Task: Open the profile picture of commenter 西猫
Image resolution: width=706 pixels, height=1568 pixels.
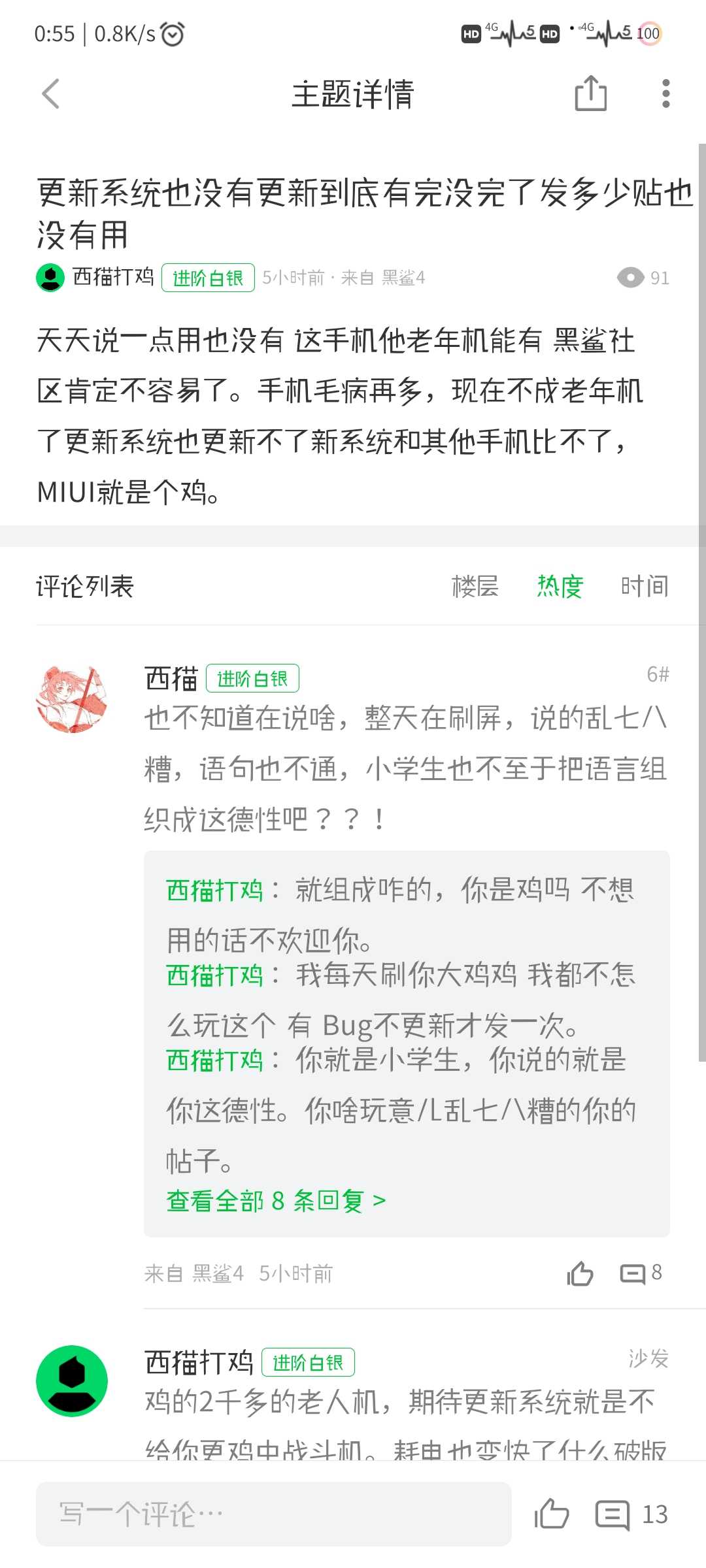Action: pyautogui.click(x=72, y=699)
